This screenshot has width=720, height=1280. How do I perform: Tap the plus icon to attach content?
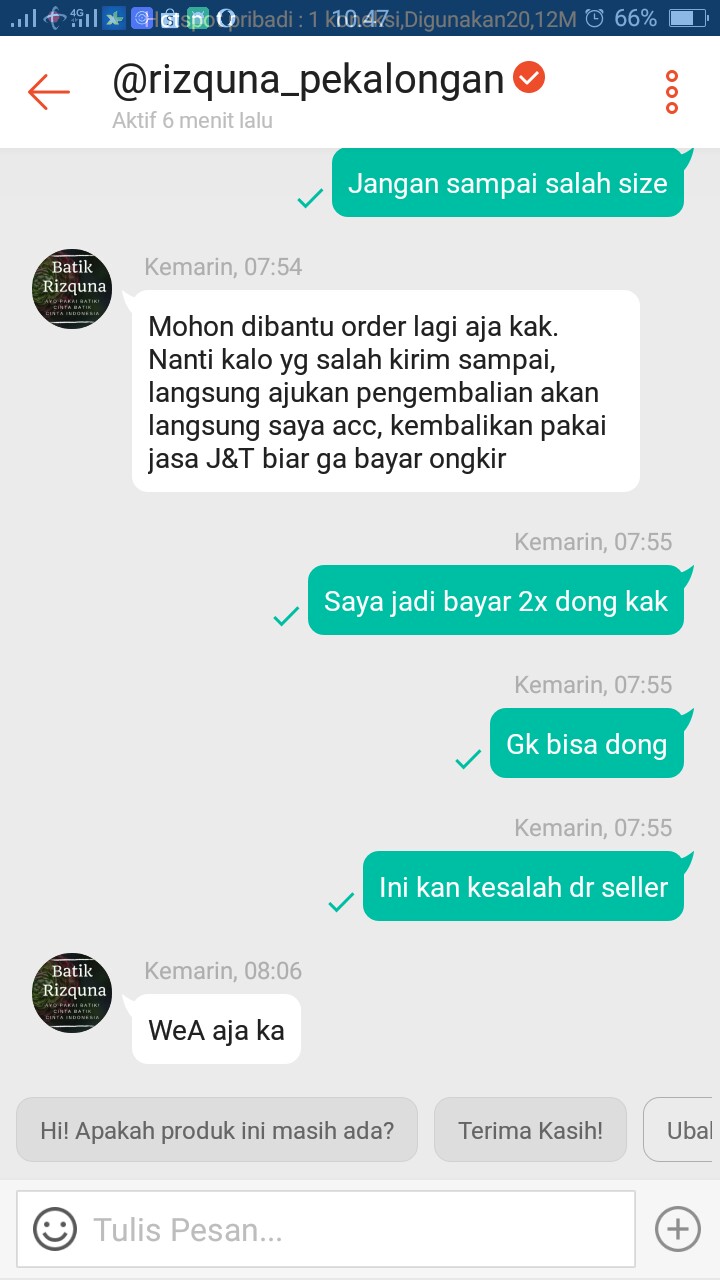click(x=677, y=1227)
